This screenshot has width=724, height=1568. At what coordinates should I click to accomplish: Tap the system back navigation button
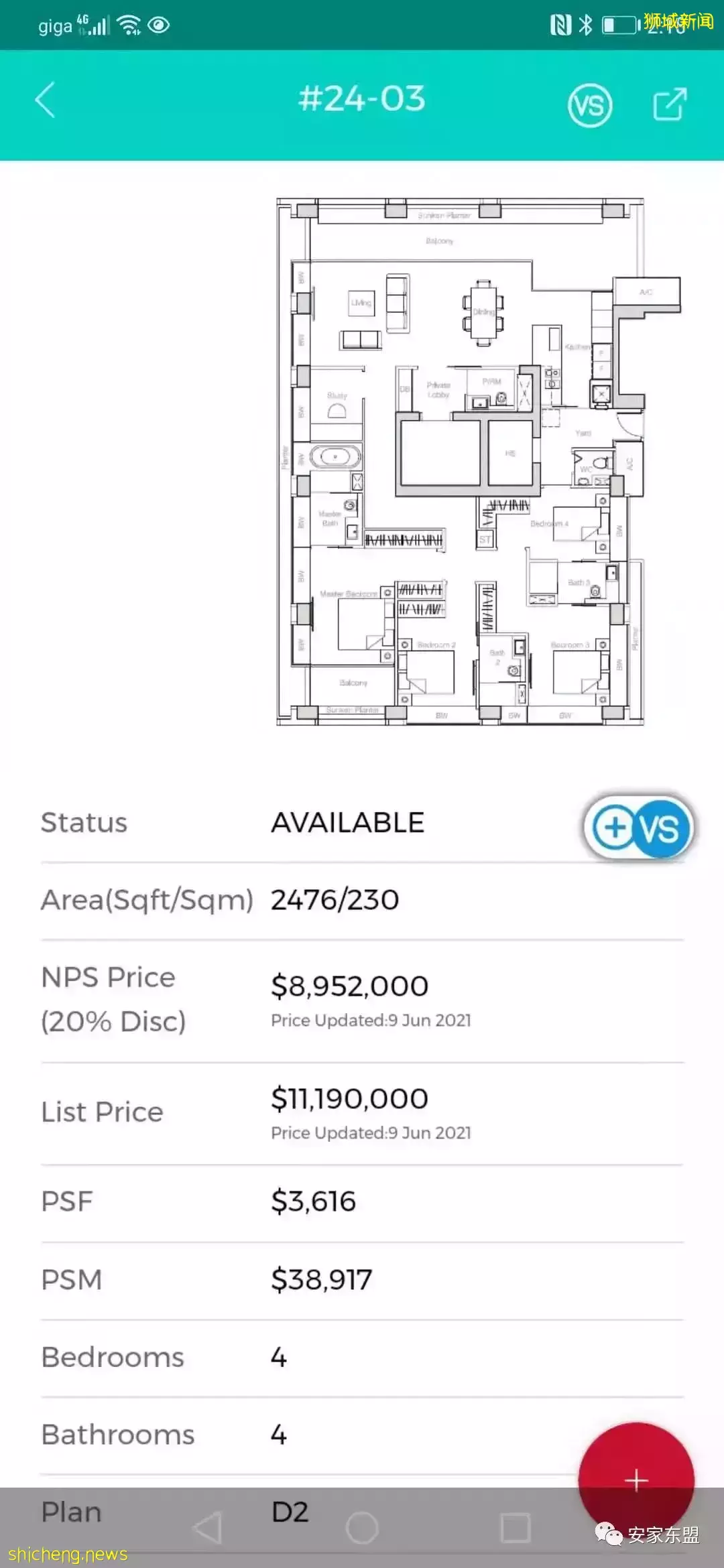tap(208, 1528)
